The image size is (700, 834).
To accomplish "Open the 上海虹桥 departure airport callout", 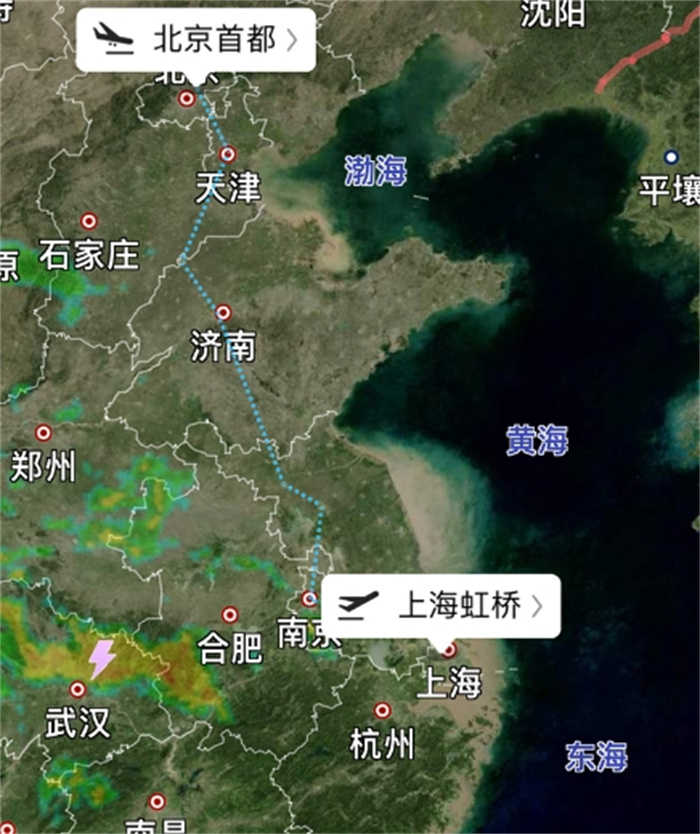I will 440,605.
